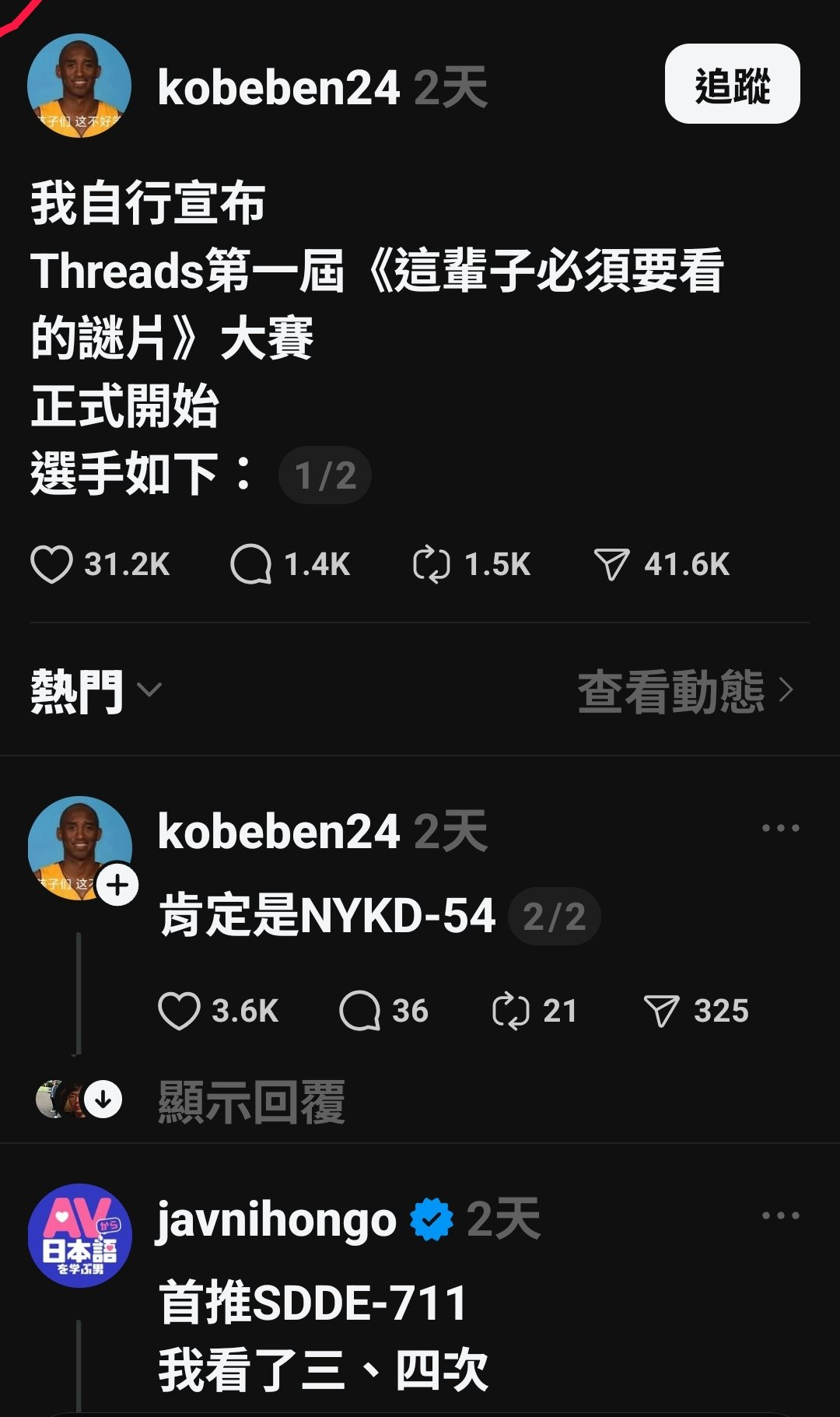The width and height of the screenshot is (840, 1417).
Task: Share the main post with 41.6K shares
Action: [x=611, y=564]
